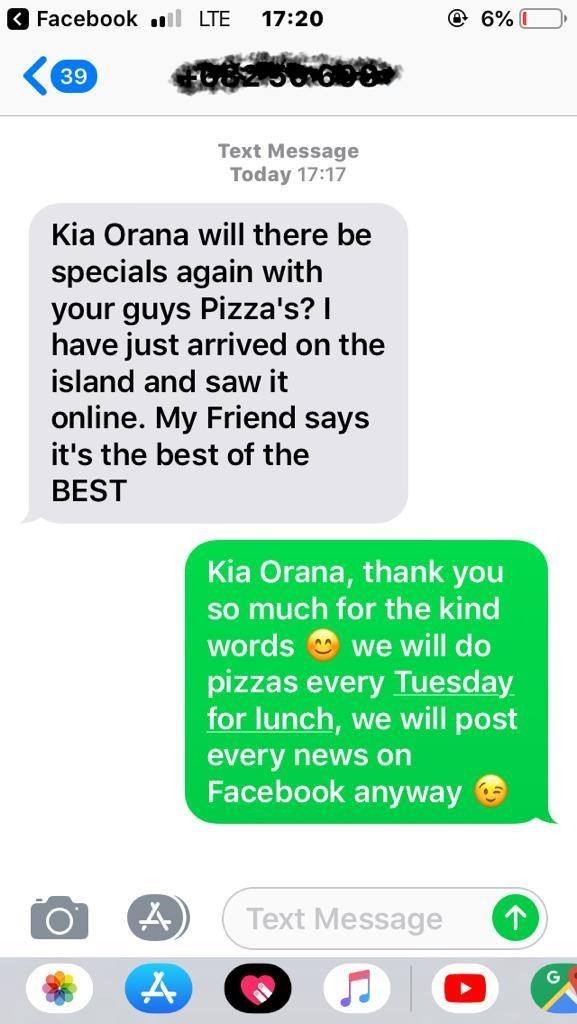Toggle the App Store apps drawer
Viewport: 577px width, 1024px height.
coord(158,918)
